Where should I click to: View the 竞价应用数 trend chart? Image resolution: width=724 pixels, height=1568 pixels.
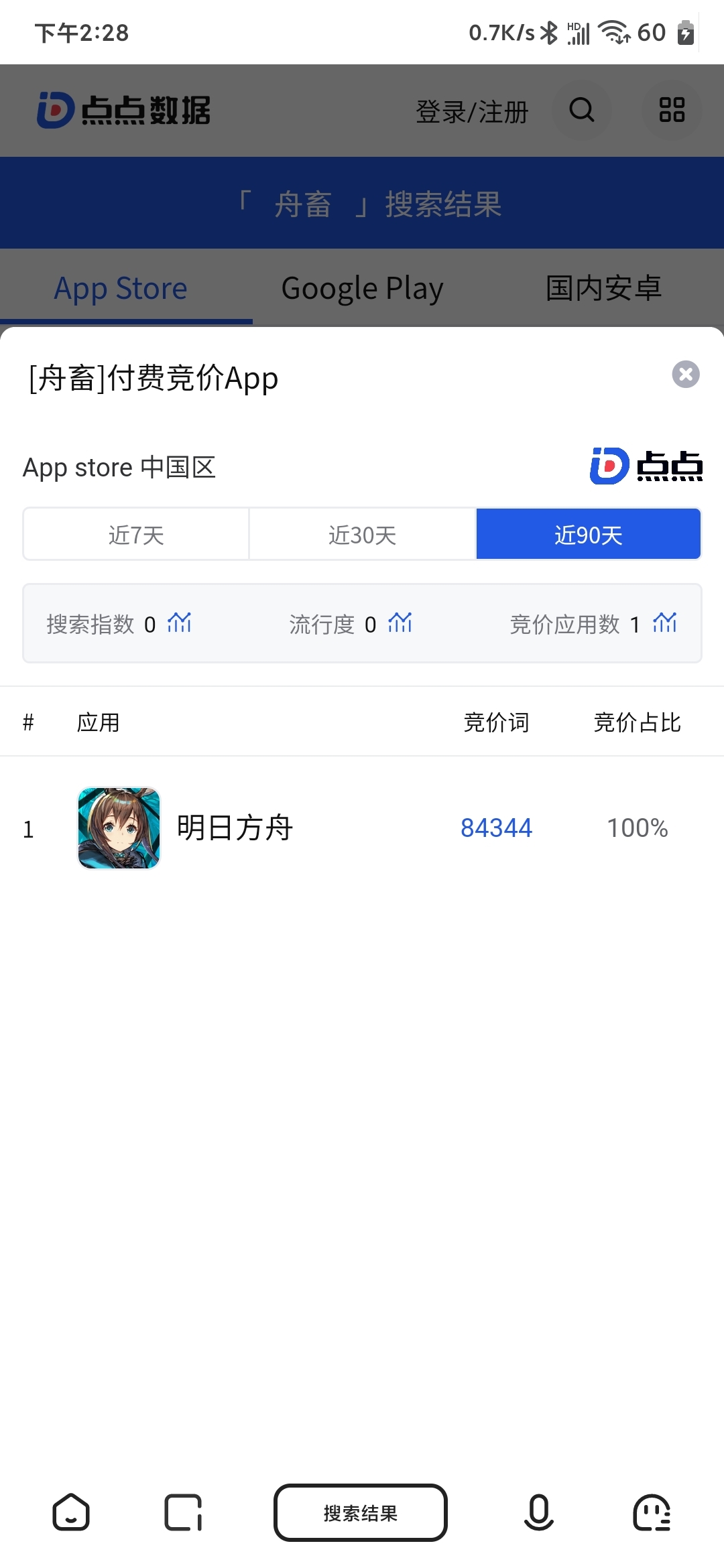point(664,623)
